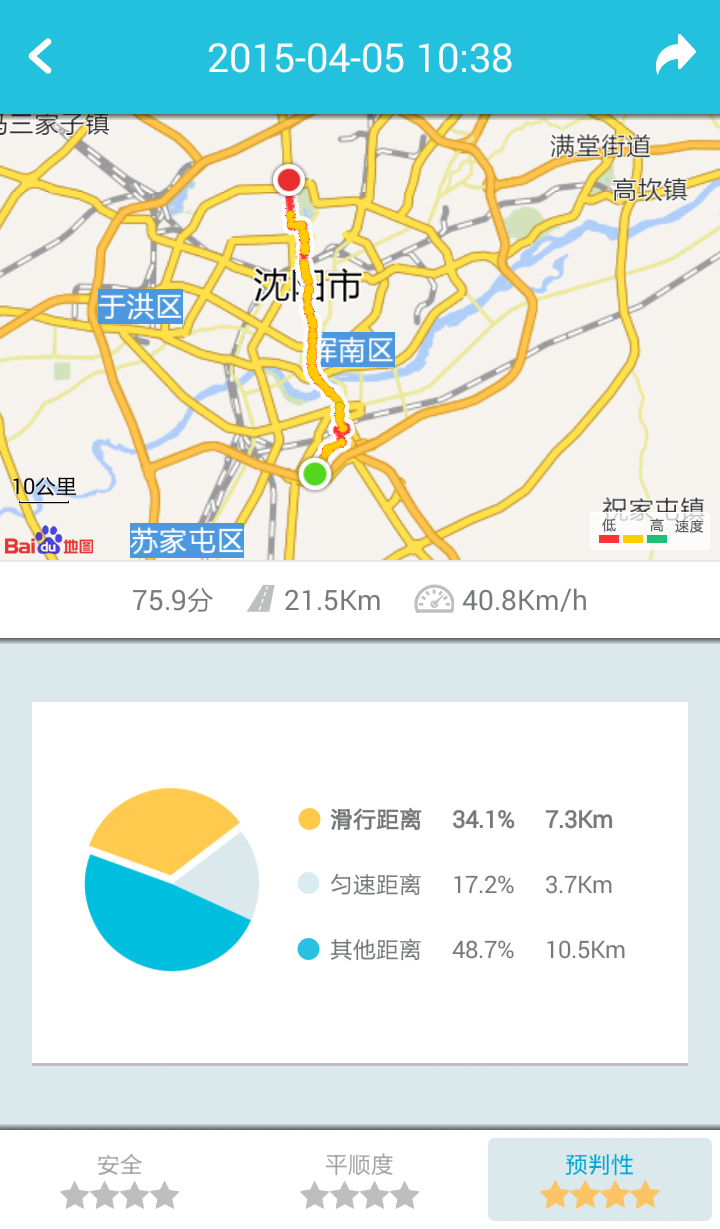Tap the red end marker on the route
The width and height of the screenshot is (720, 1229).
[289, 181]
